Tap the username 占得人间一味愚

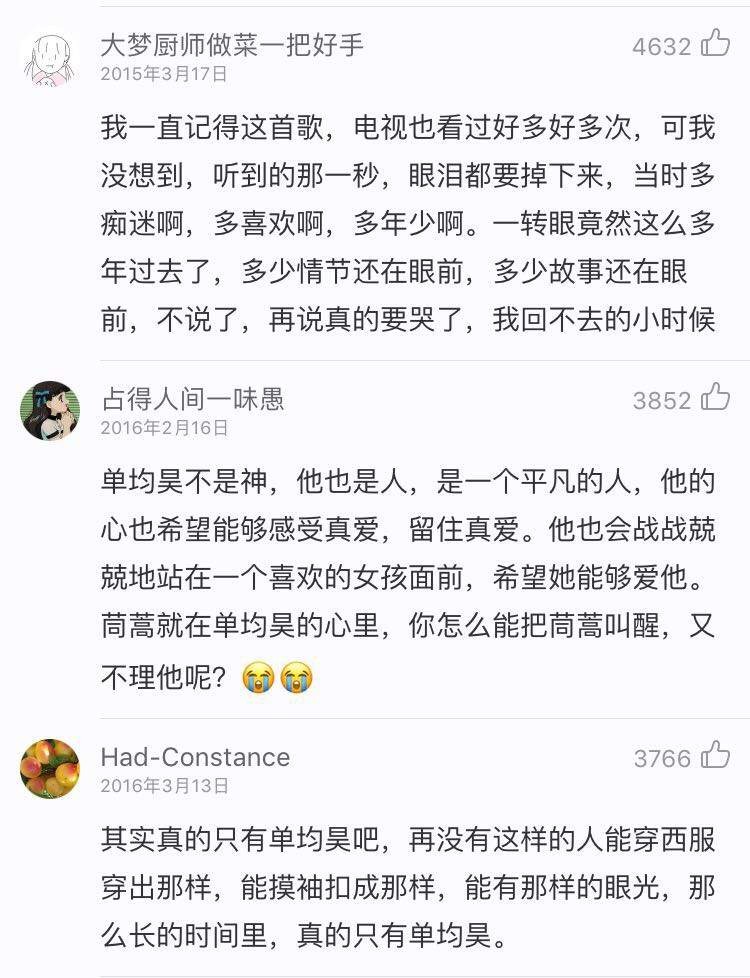[x=192, y=399]
